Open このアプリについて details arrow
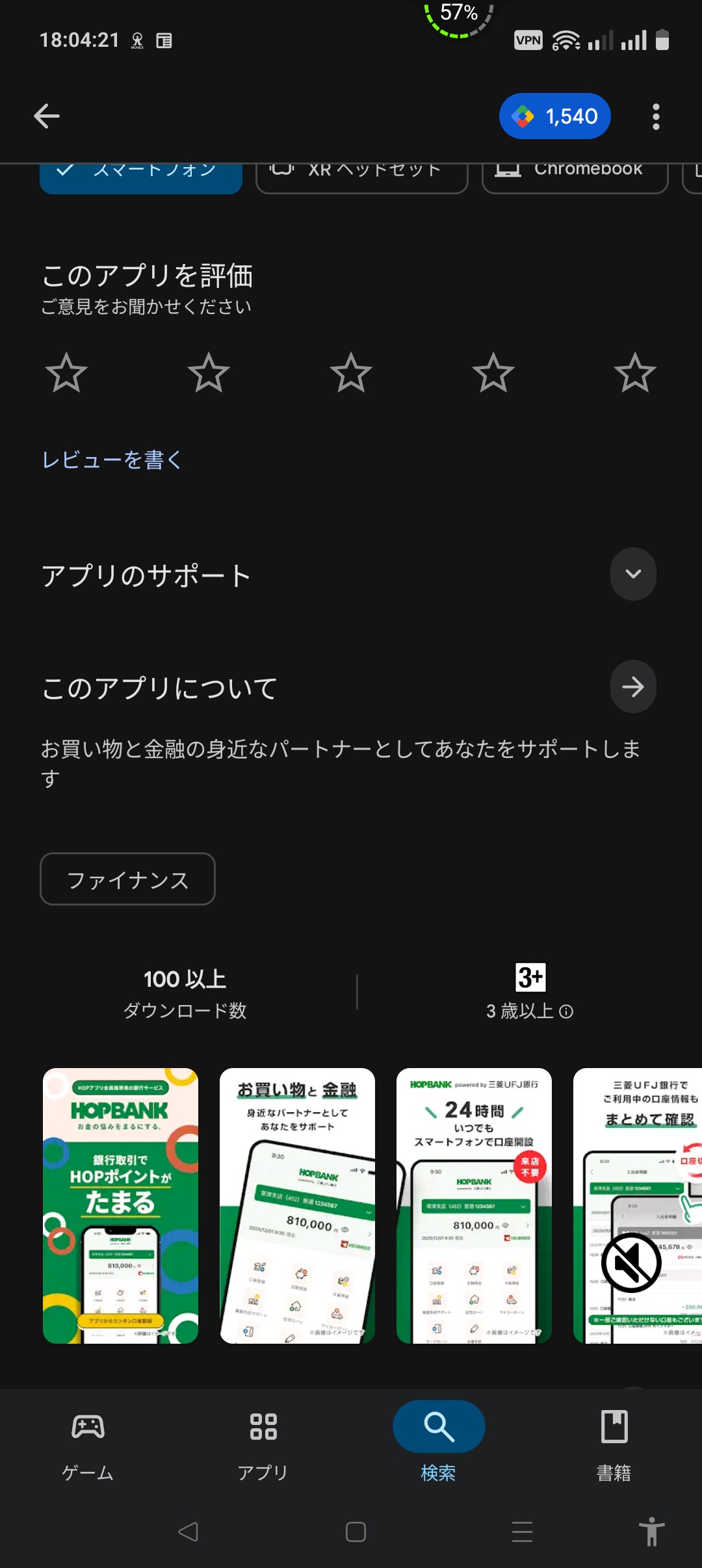 (632, 686)
